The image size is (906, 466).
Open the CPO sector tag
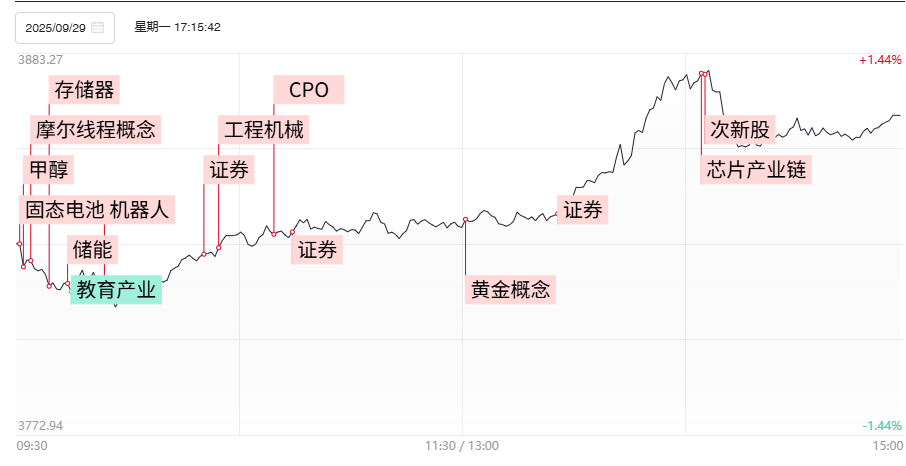click(x=308, y=90)
